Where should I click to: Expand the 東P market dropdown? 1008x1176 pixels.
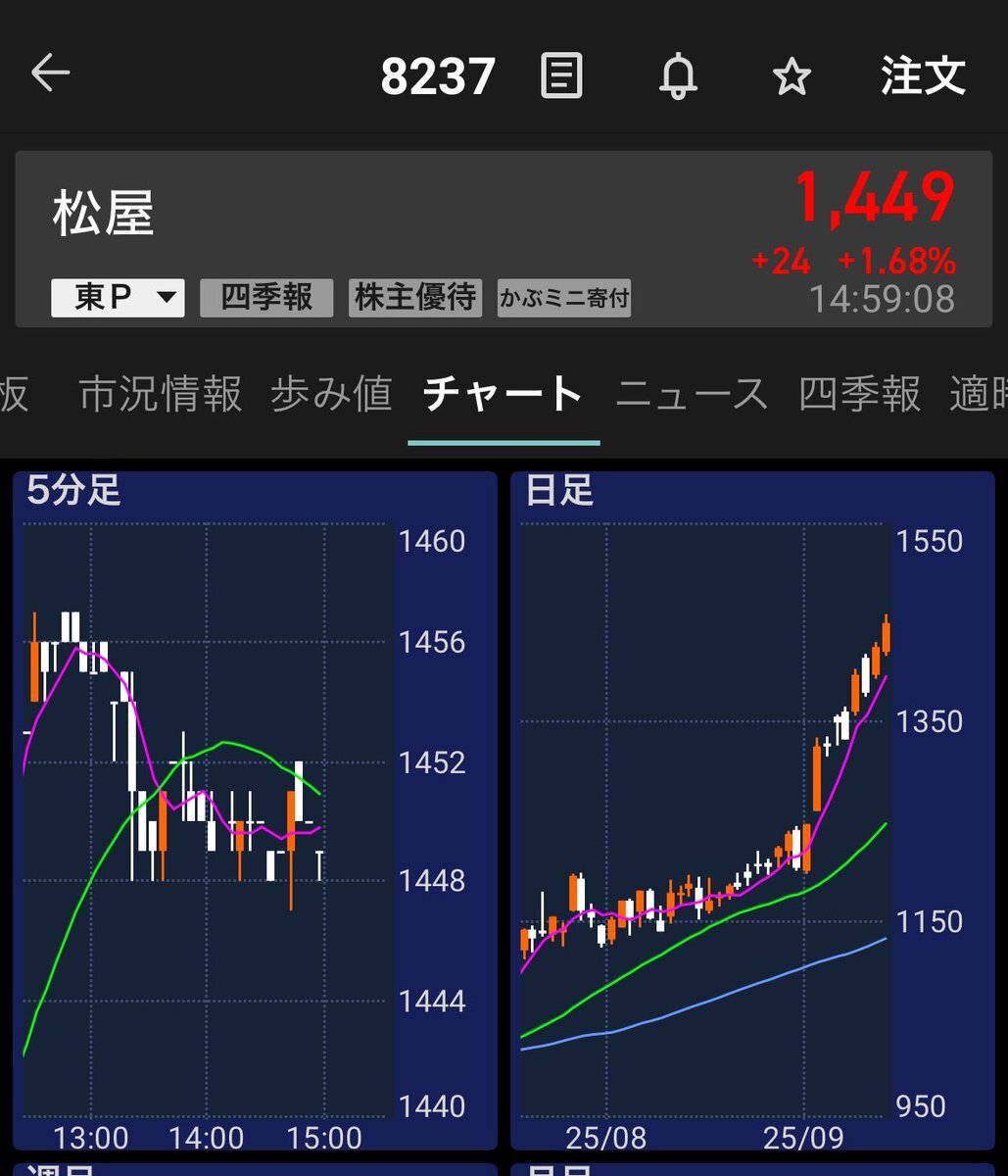click(118, 297)
